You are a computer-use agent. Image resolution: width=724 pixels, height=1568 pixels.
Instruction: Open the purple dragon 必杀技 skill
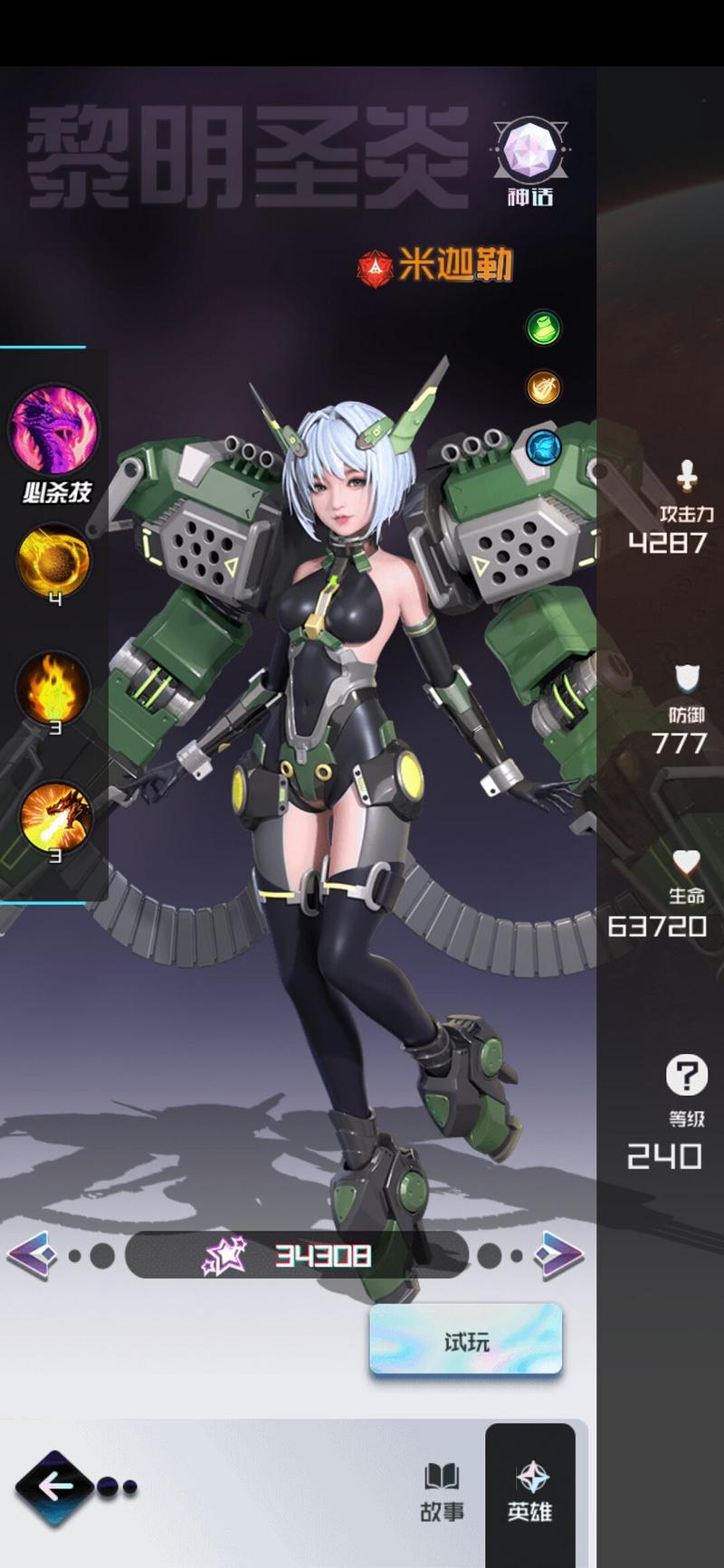pos(53,428)
